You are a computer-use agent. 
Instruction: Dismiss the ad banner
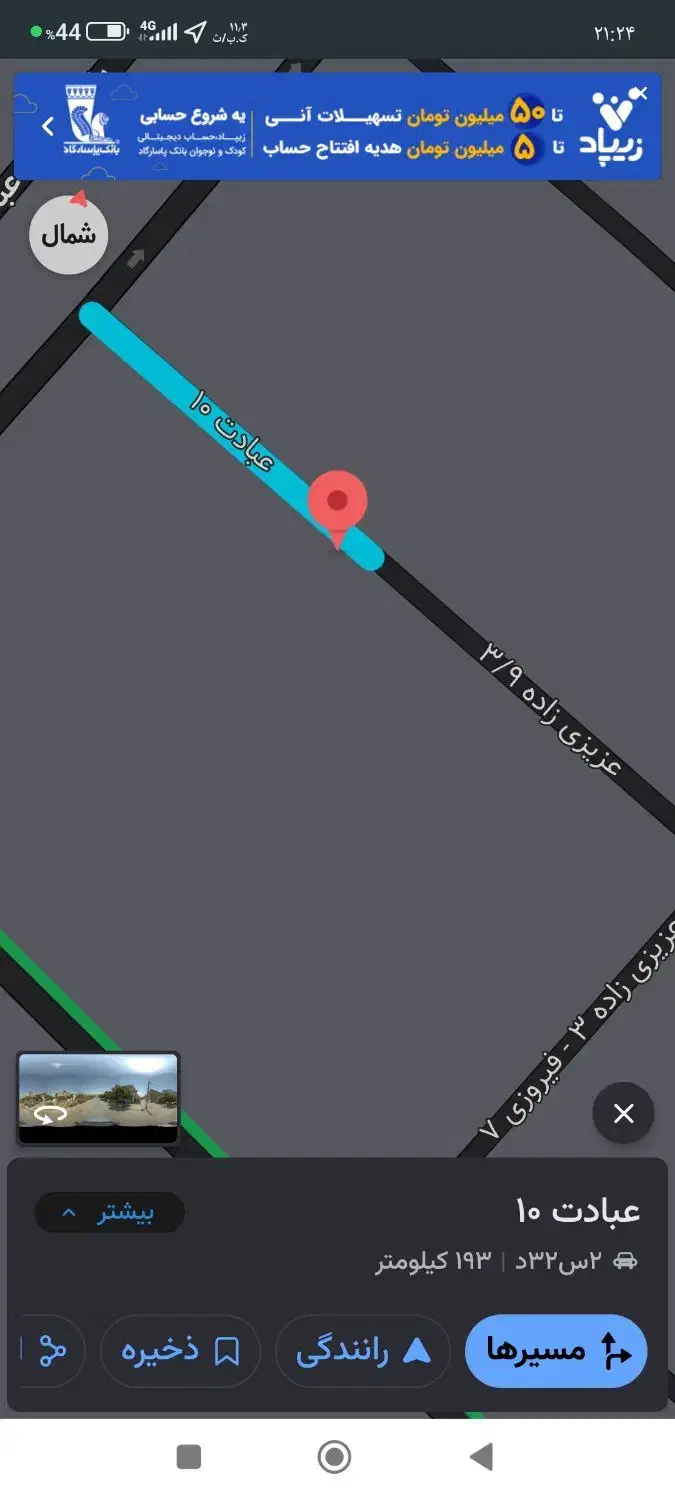642,93
